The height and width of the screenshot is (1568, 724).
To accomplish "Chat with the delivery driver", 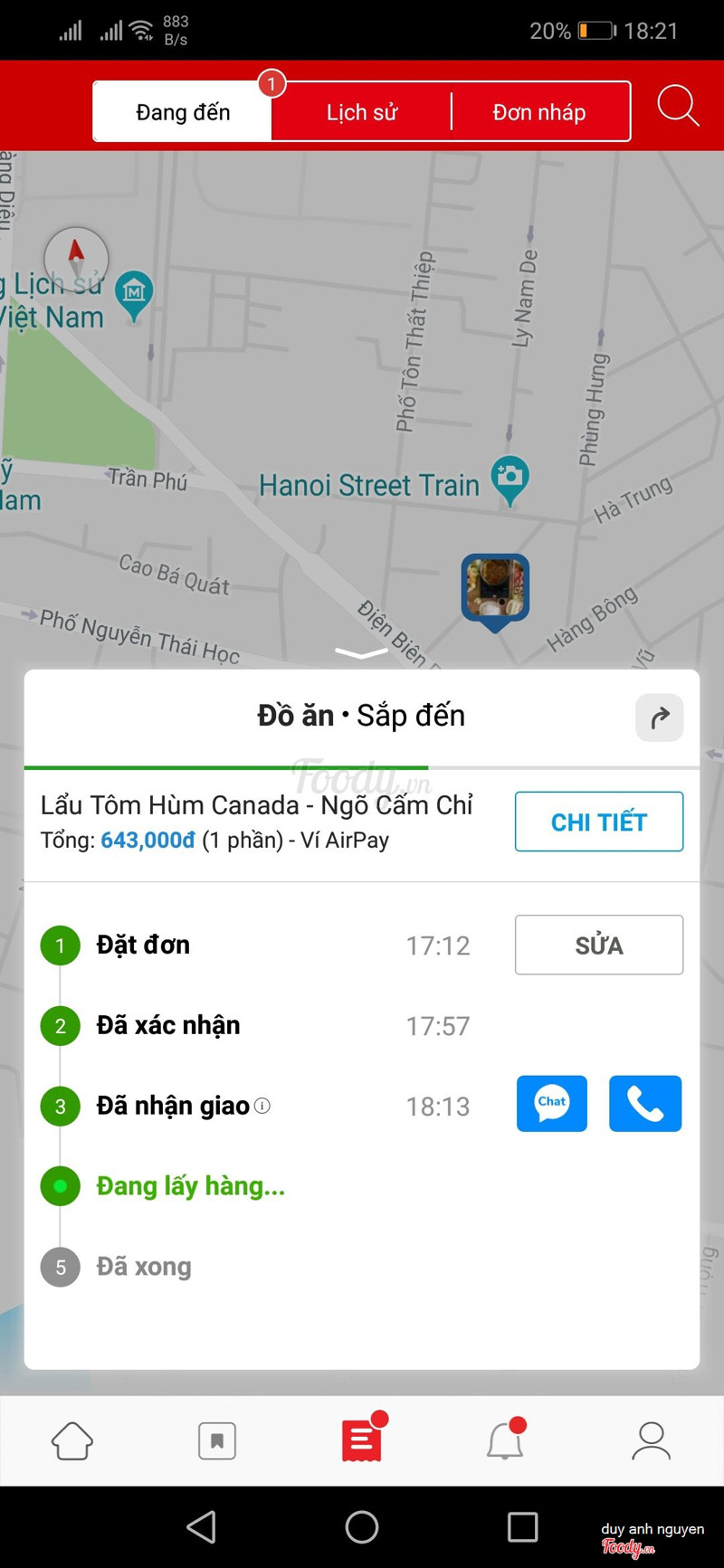I will click(551, 1103).
